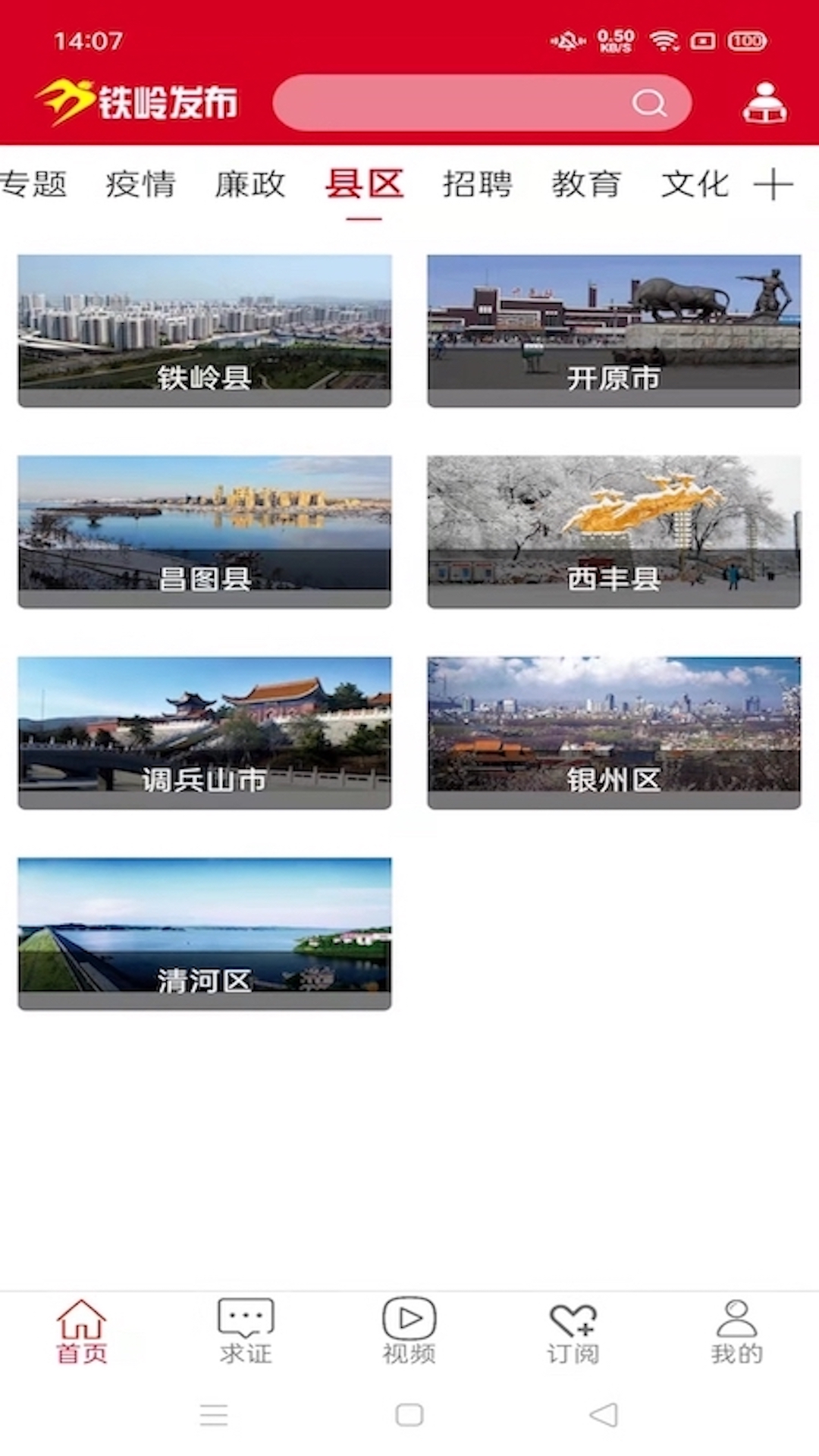This screenshot has width=819, height=1456.
Task: Switch to 求证 in bottom navigation
Action: click(246, 1332)
